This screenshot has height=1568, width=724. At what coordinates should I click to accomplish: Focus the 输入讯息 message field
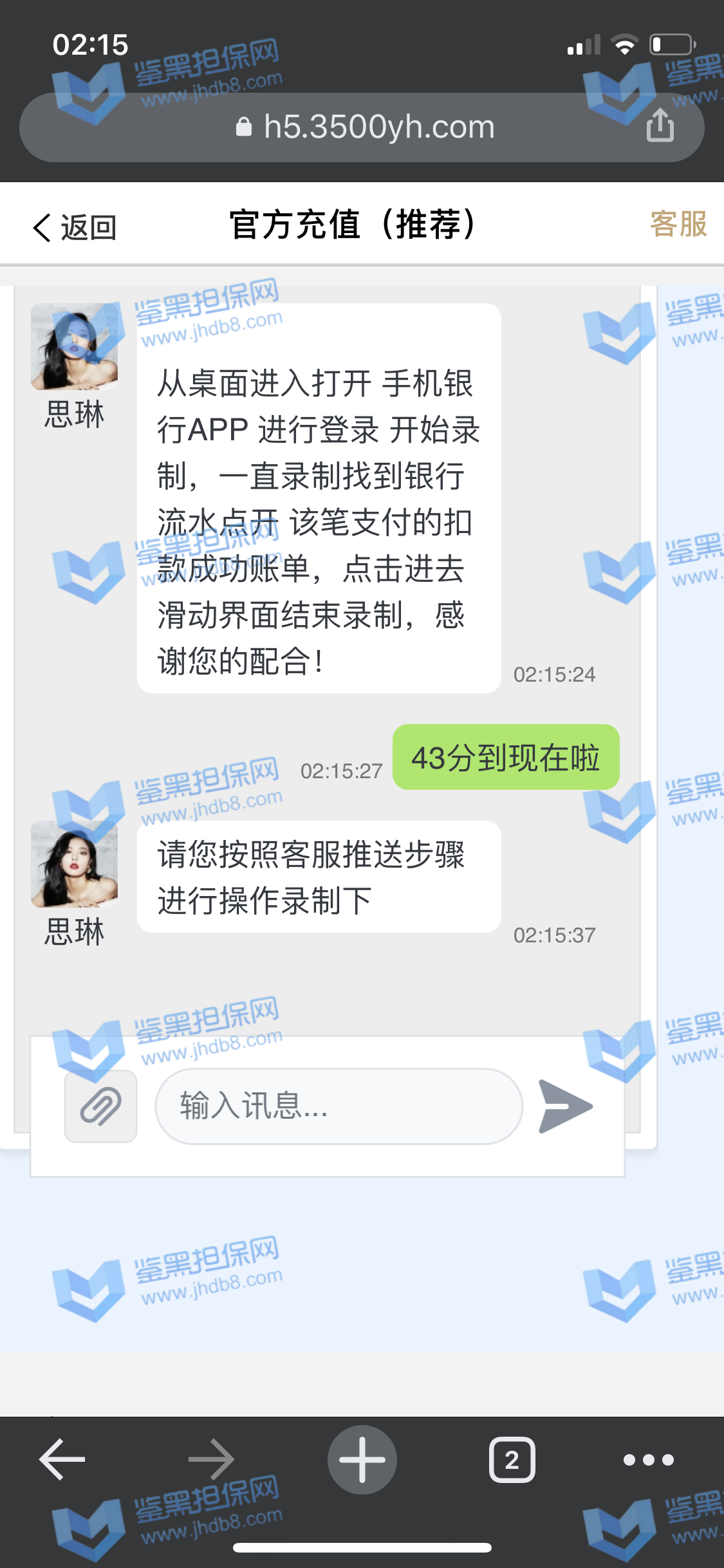pos(339,1106)
